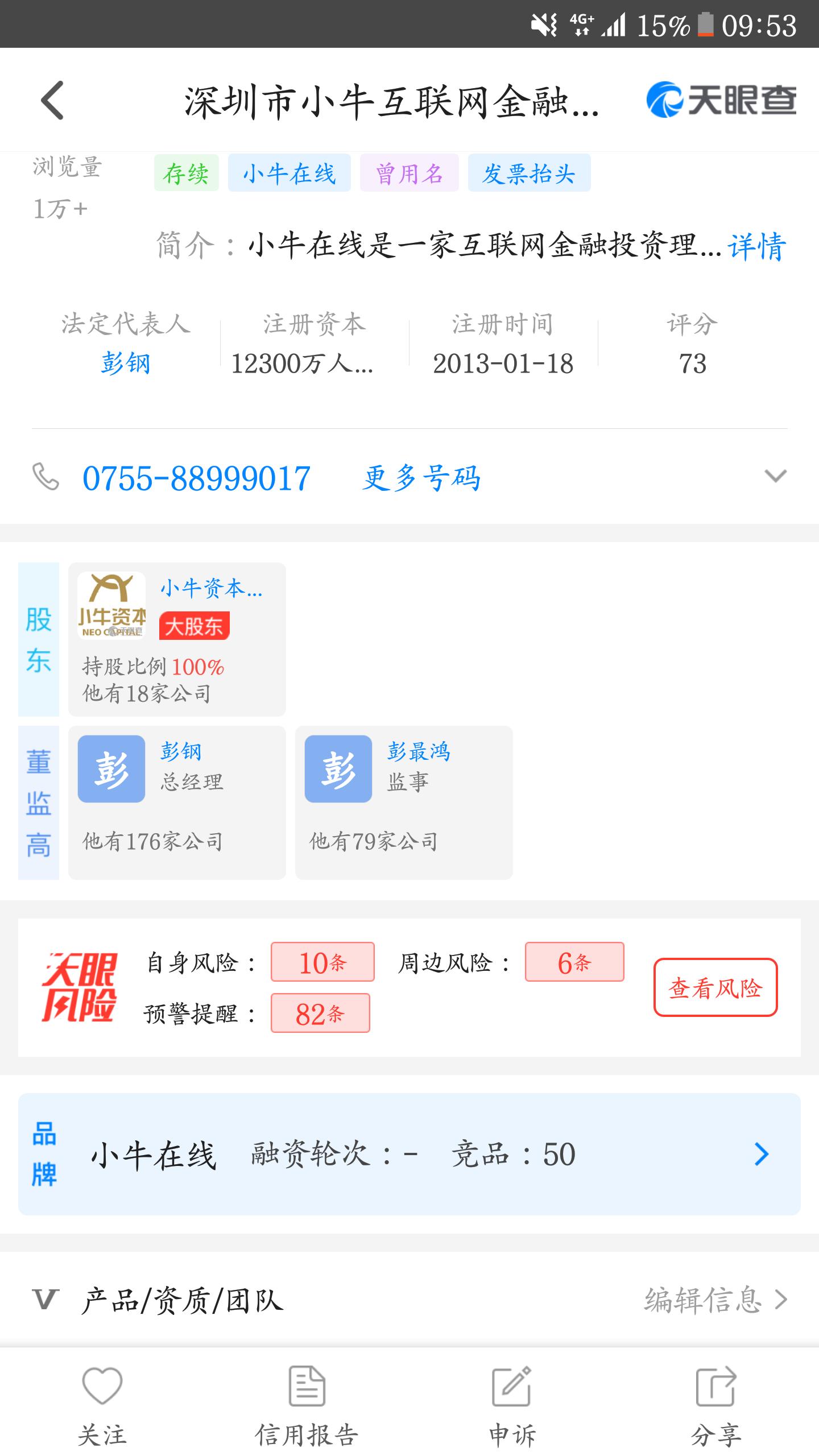Viewport: 819px width, 1456px height.
Task: Tap the phone icon next to 0755-88999017
Action: 45,478
